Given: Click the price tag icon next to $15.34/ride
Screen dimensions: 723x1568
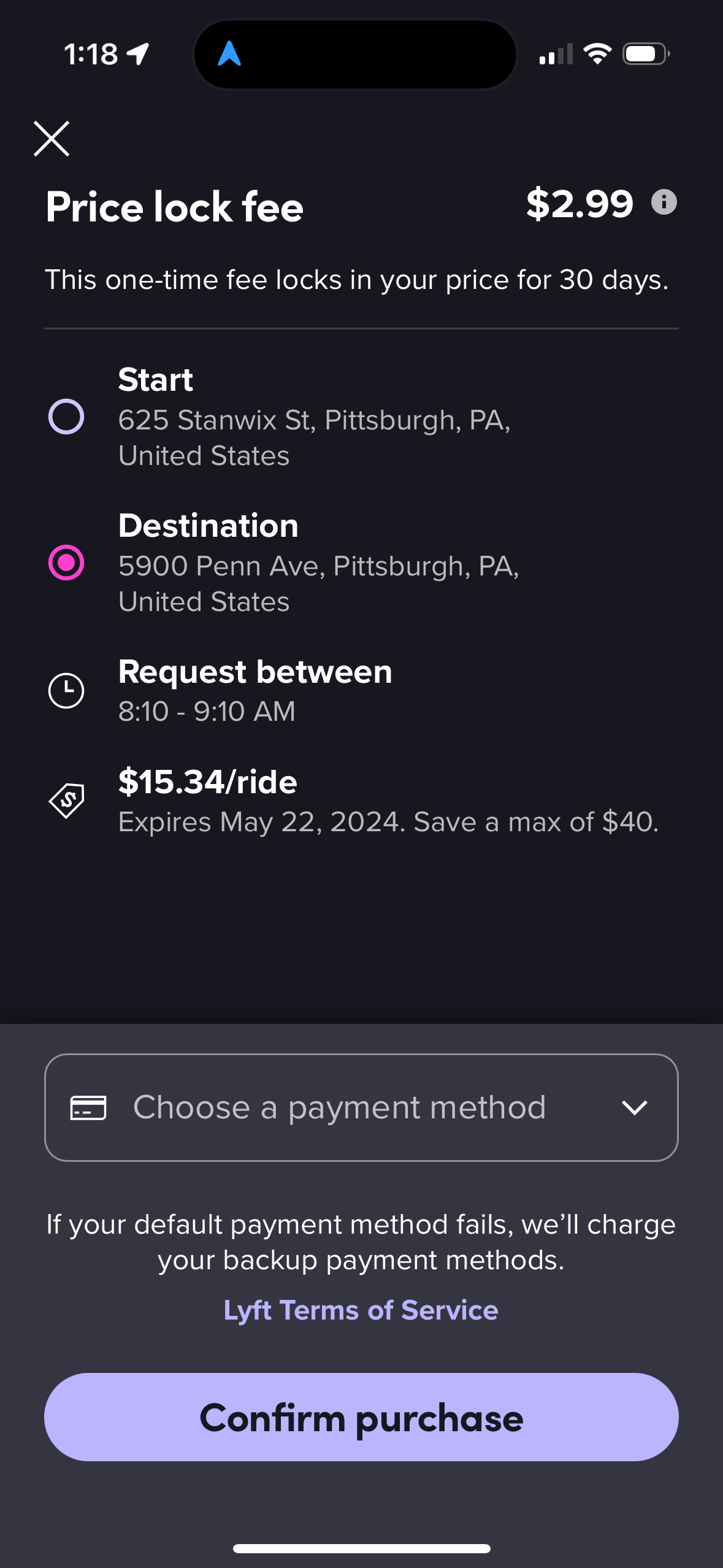Looking at the screenshot, I should pyautogui.click(x=67, y=801).
